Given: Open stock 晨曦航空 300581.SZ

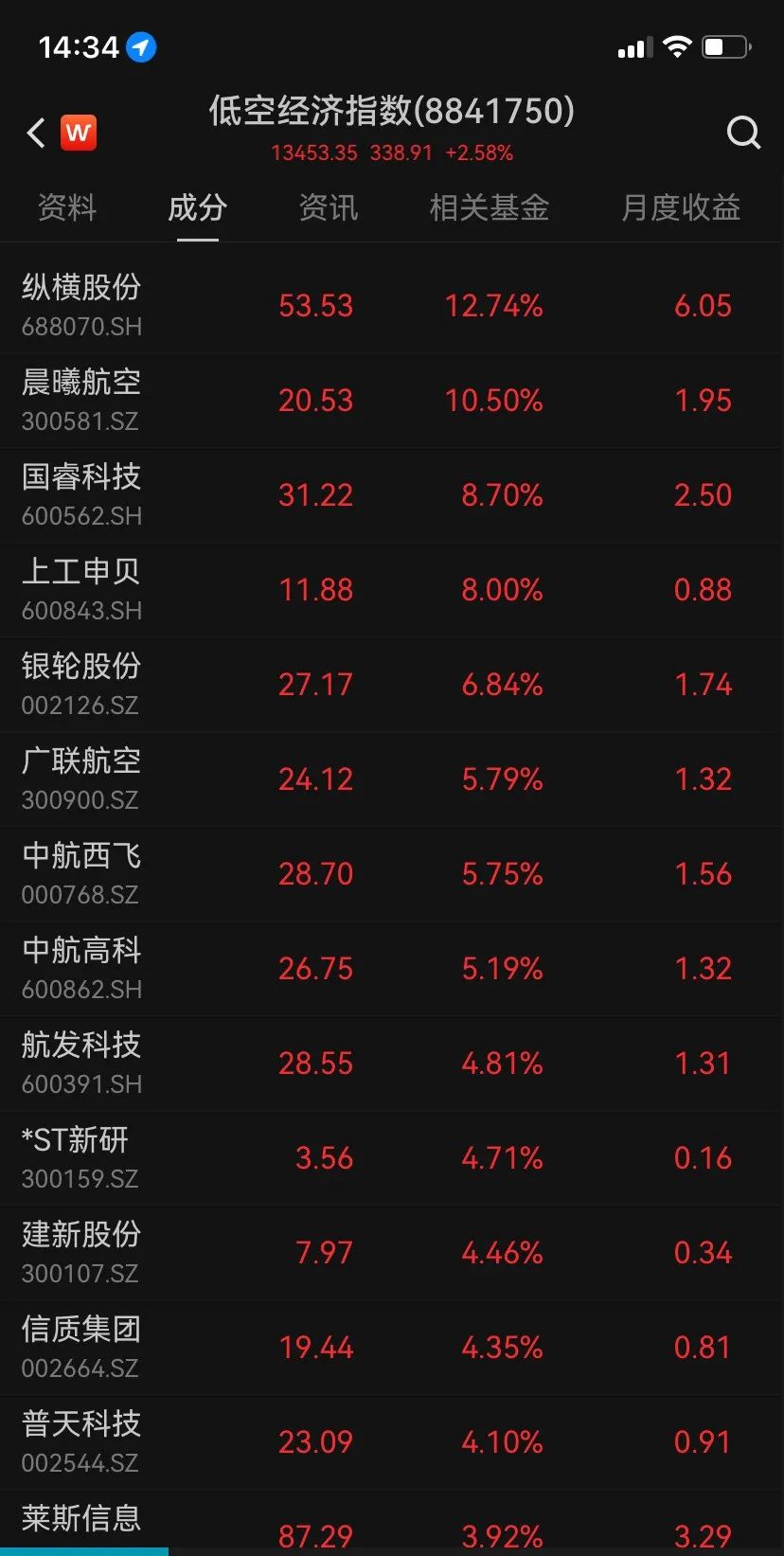Looking at the screenshot, I should coord(392,401).
